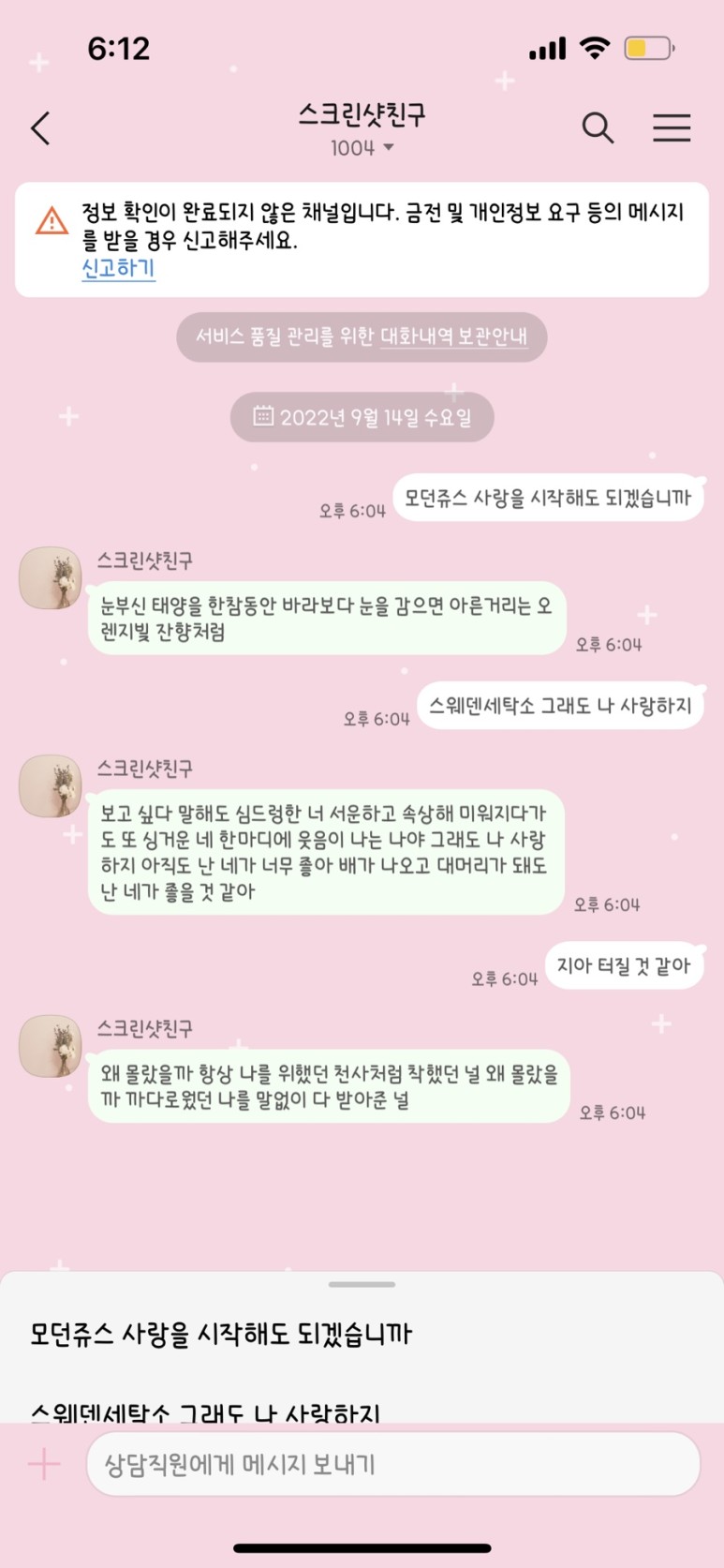Image resolution: width=724 pixels, height=1568 pixels.
Task: Select the 모던쥬스 사랑을 시작해도 되겠습니까 suggestion
Action: coord(221,1334)
